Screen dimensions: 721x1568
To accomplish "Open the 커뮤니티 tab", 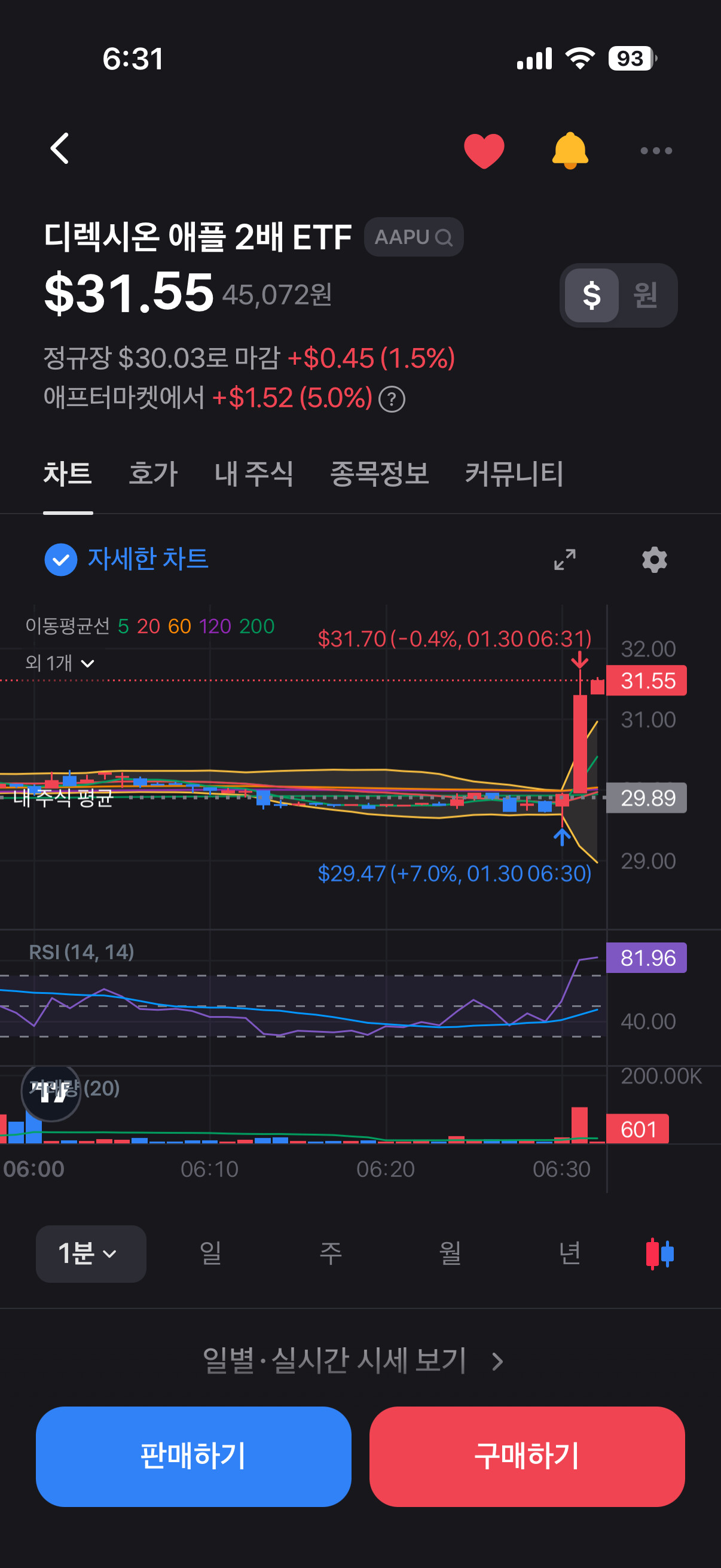I will 514,474.
